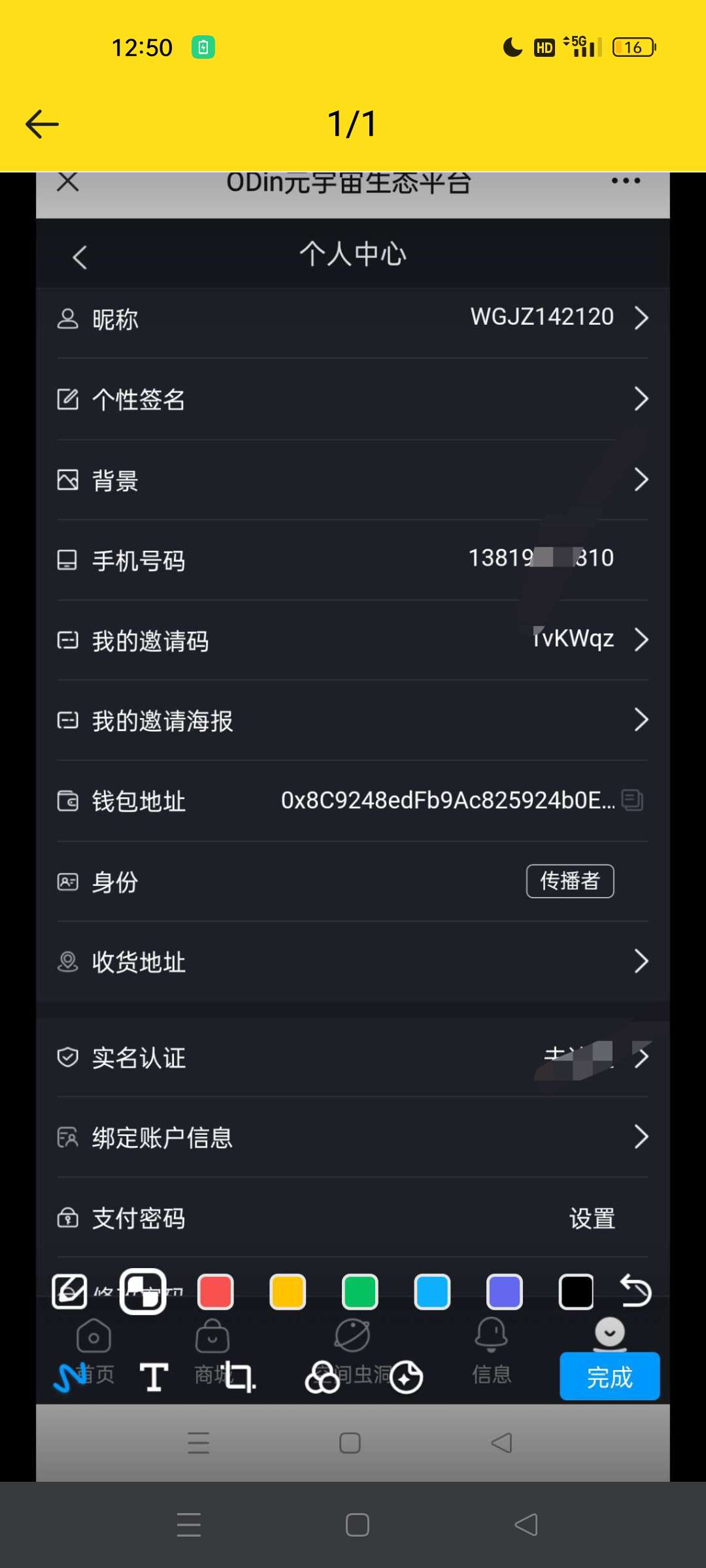Tap the system home button
This screenshot has height=1568, width=706.
[358, 1525]
